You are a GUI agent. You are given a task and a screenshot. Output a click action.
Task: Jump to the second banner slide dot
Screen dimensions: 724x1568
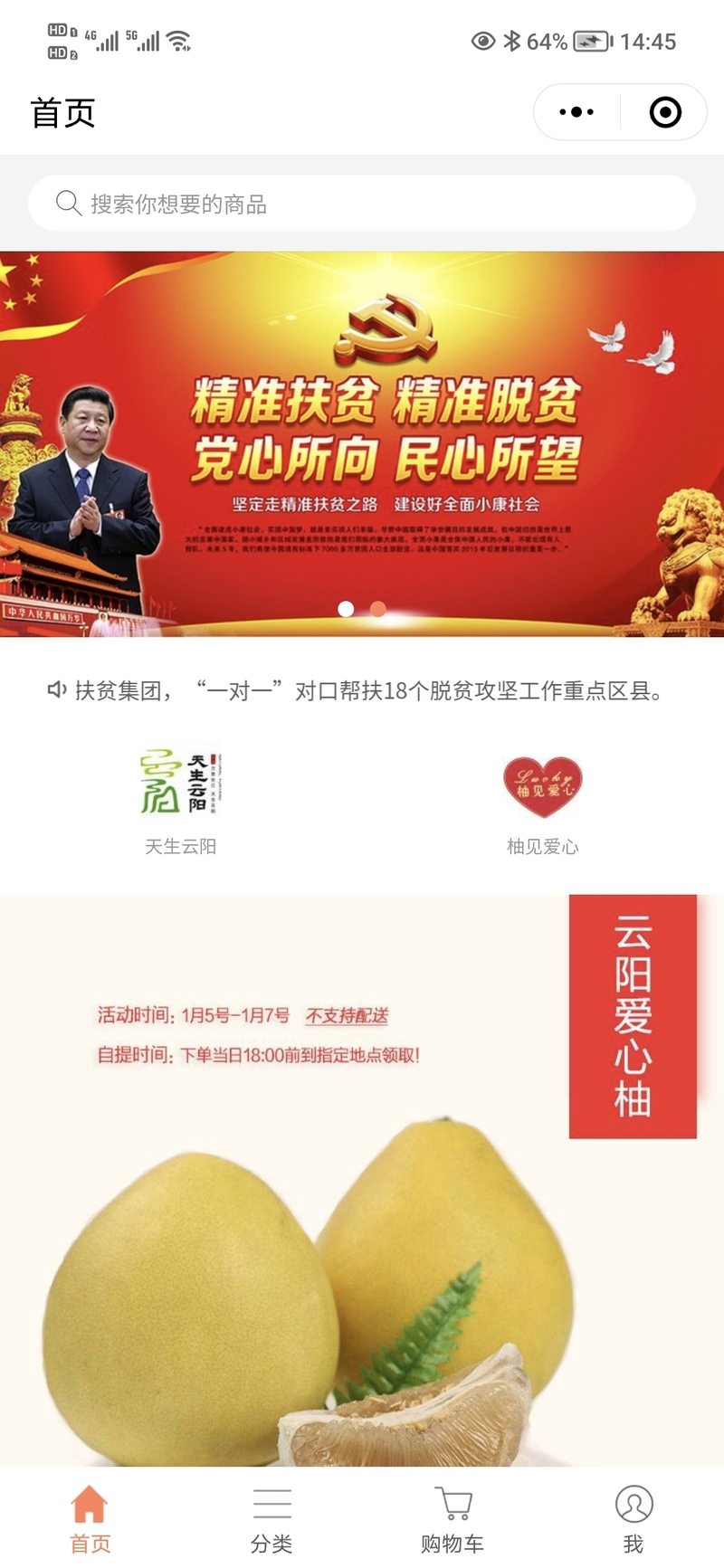378,609
